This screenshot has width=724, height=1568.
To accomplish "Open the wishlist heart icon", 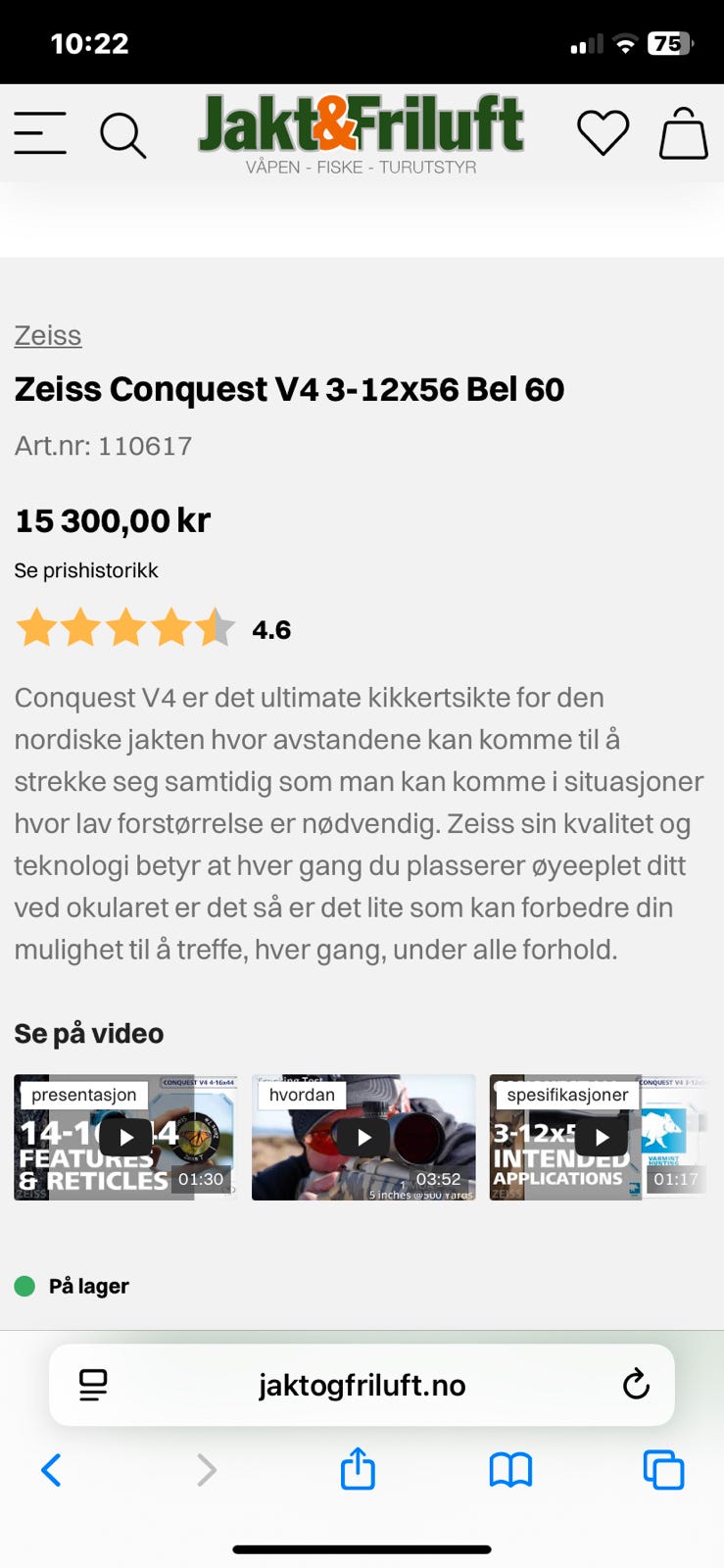I will 603,134.
